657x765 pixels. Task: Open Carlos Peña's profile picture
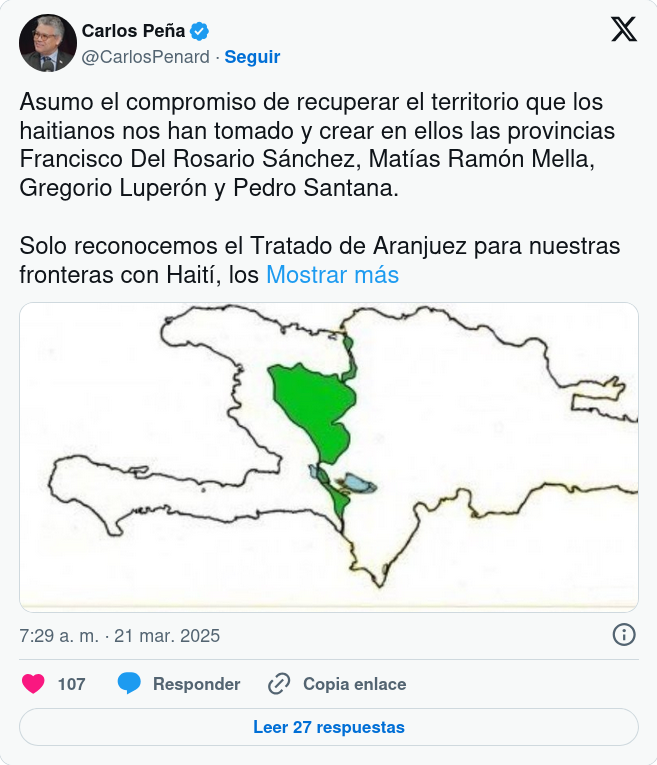point(47,43)
